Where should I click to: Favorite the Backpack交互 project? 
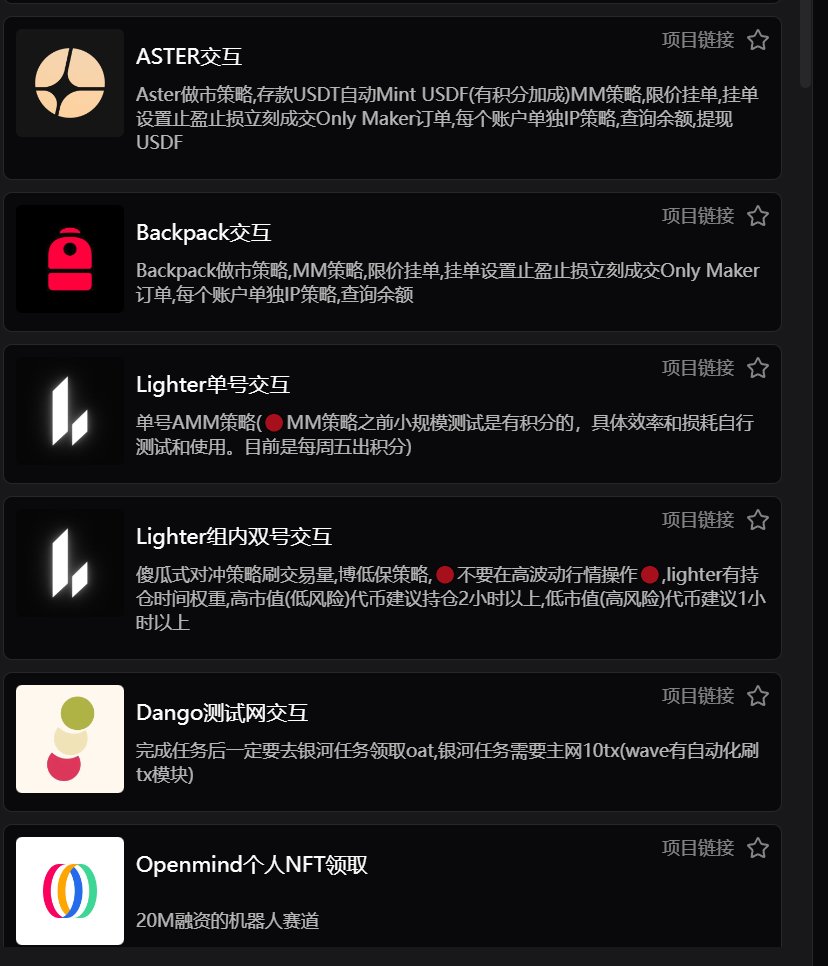click(758, 216)
